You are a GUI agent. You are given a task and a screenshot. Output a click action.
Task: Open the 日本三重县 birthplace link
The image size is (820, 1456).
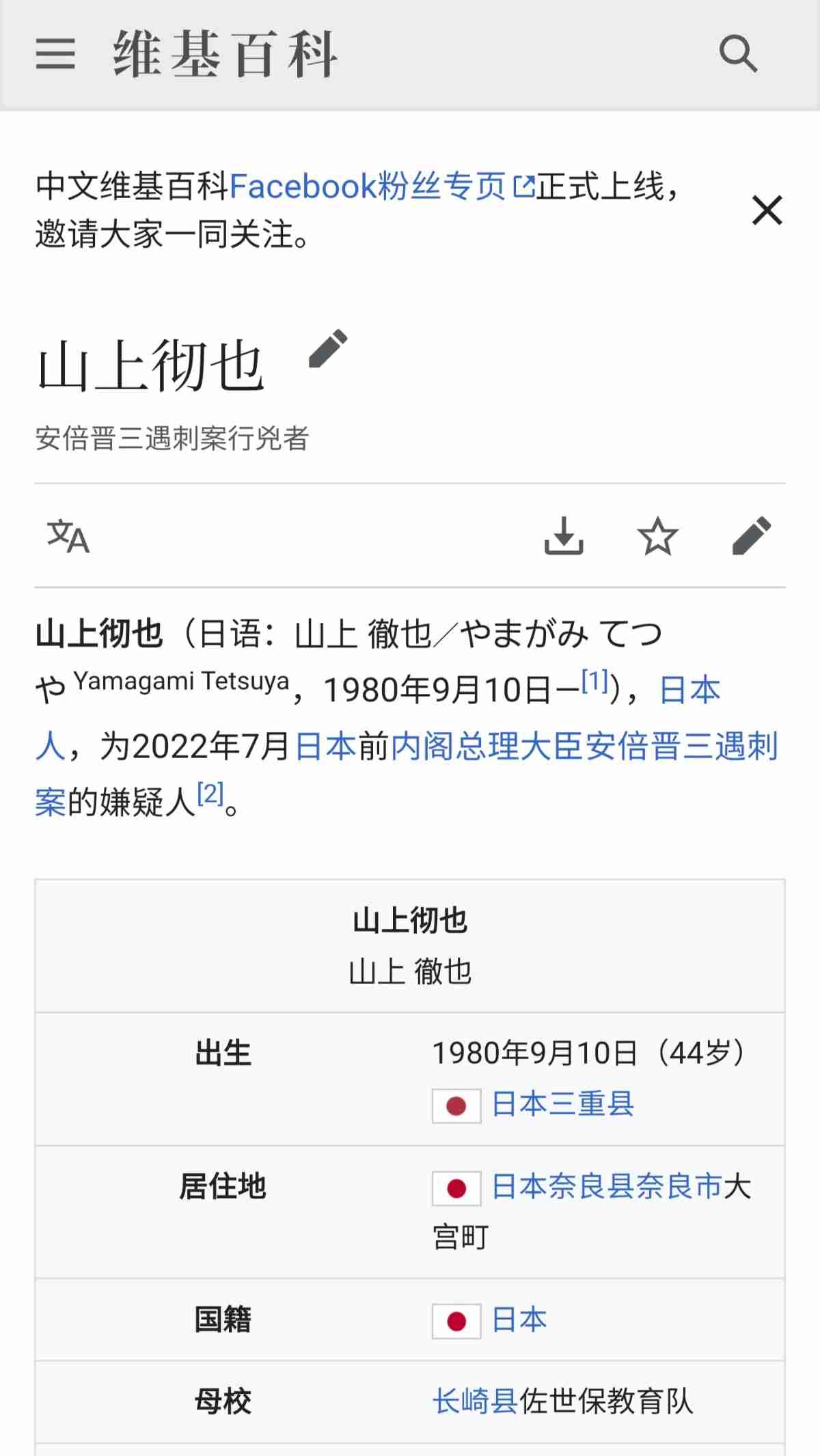click(x=562, y=1104)
